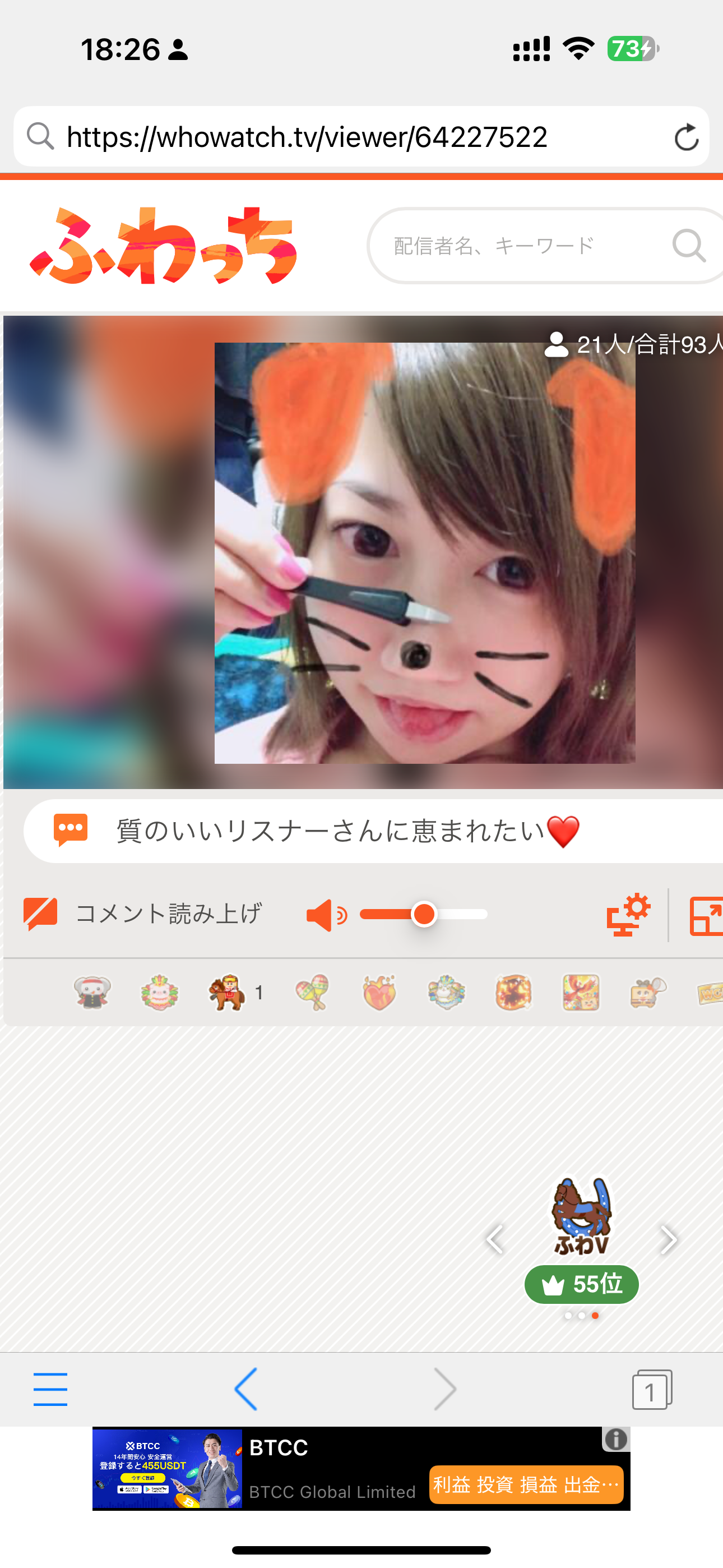The height and width of the screenshot is (1568, 723).
Task: Select the flaming heart gift
Action: tap(379, 992)
